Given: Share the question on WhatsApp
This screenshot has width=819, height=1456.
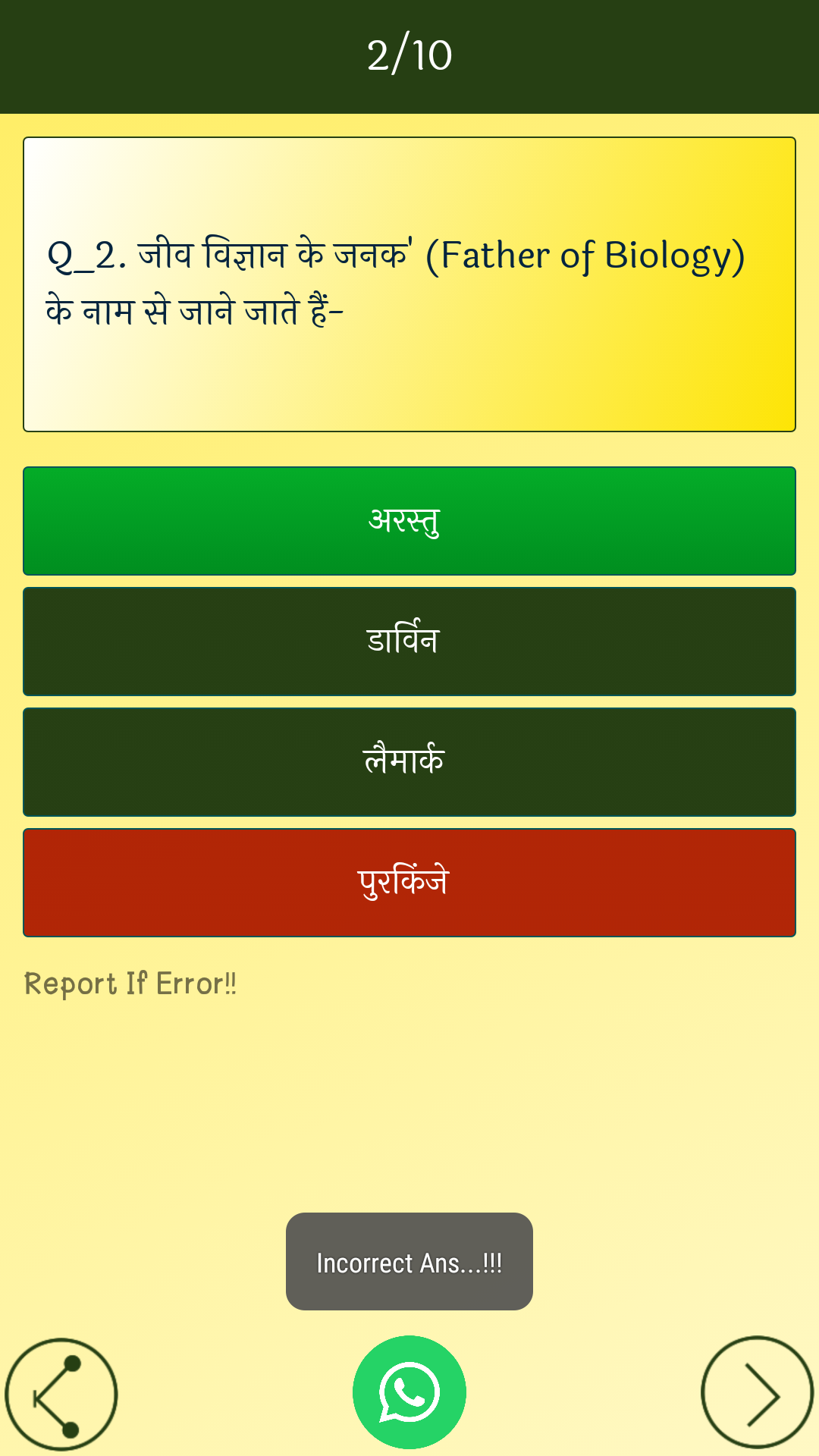Looking at the screenshot, I should tap(409, 1392).
